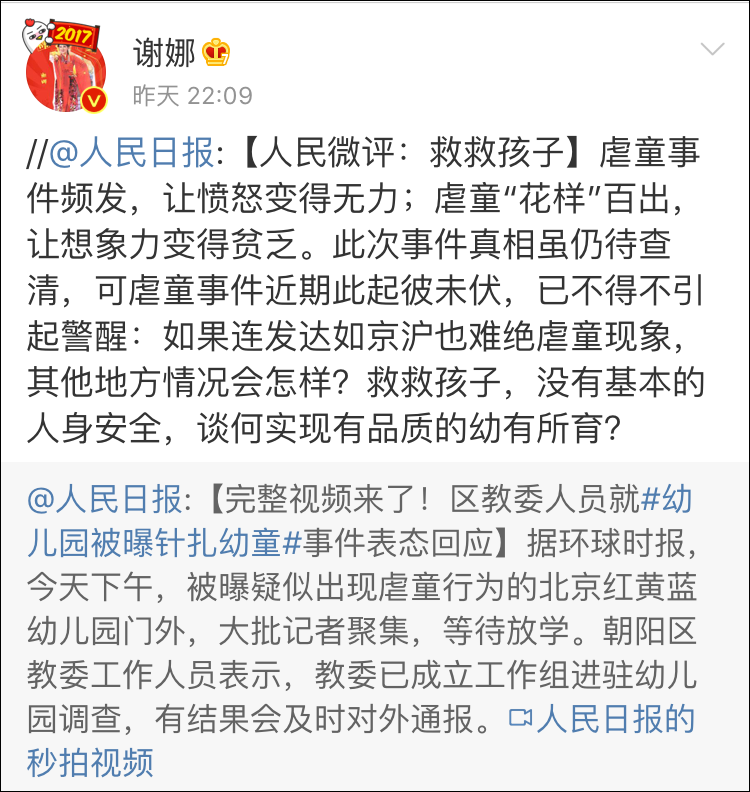Open 谢娜's profile avatar

click(66, 68)
